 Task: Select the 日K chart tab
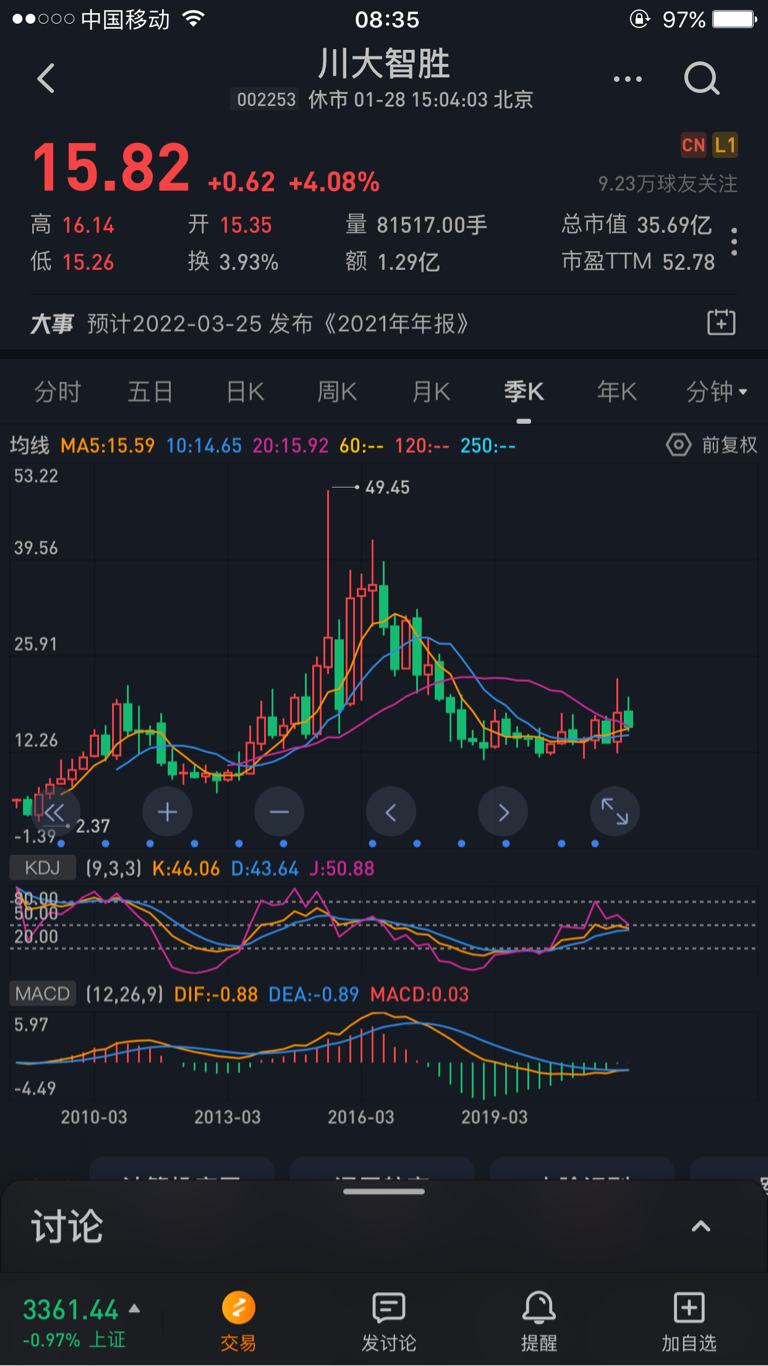coord(244,392)
